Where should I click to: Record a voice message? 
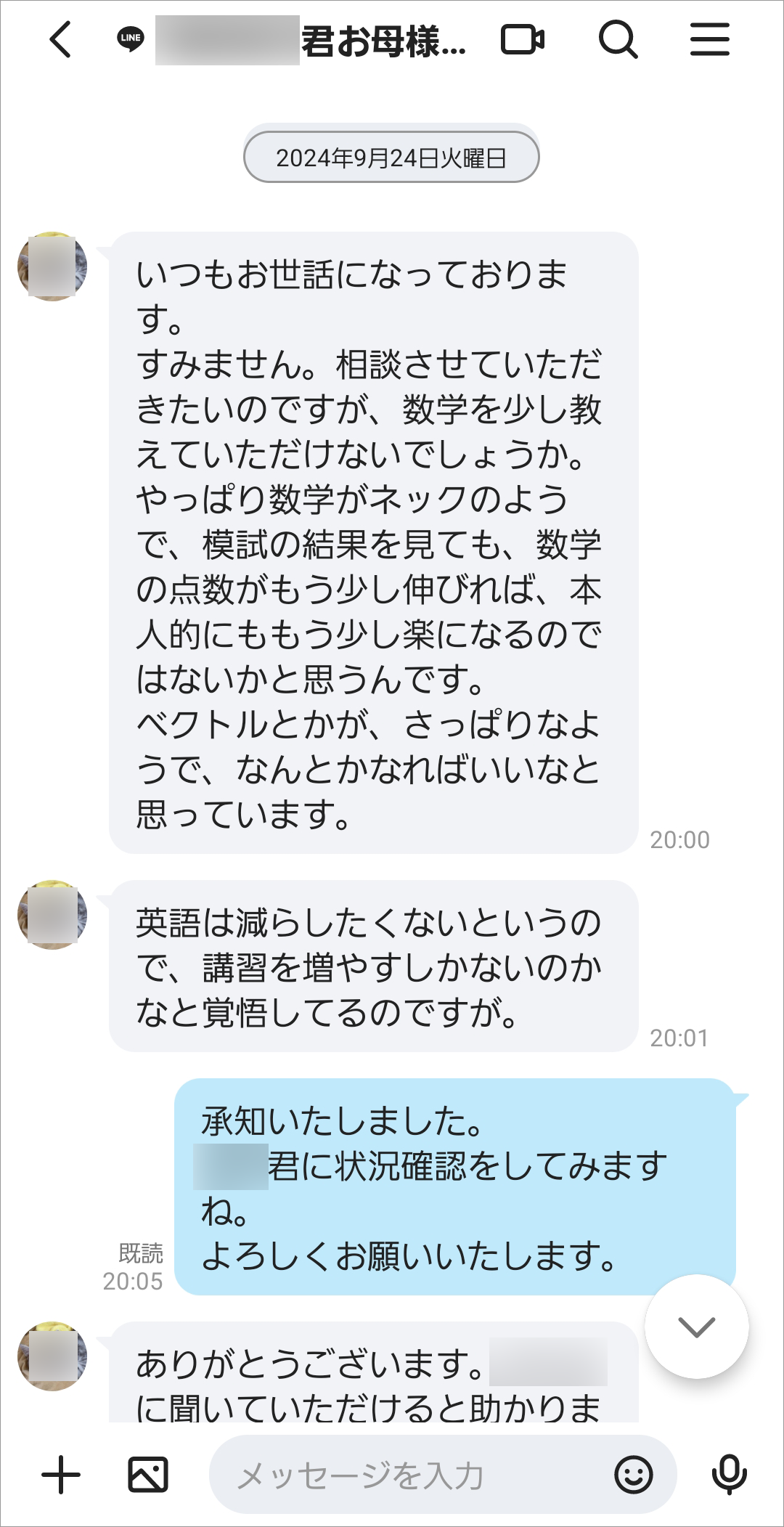(729, 1475)
